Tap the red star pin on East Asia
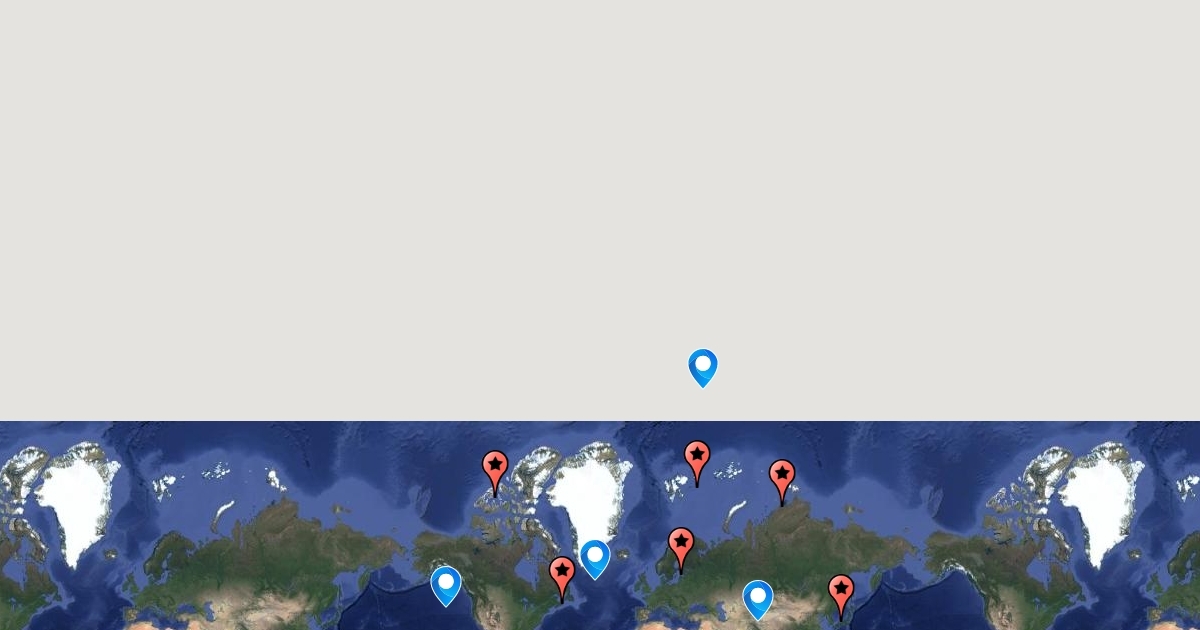This screenshot has height=630, width=1200. tap(841, 591)
